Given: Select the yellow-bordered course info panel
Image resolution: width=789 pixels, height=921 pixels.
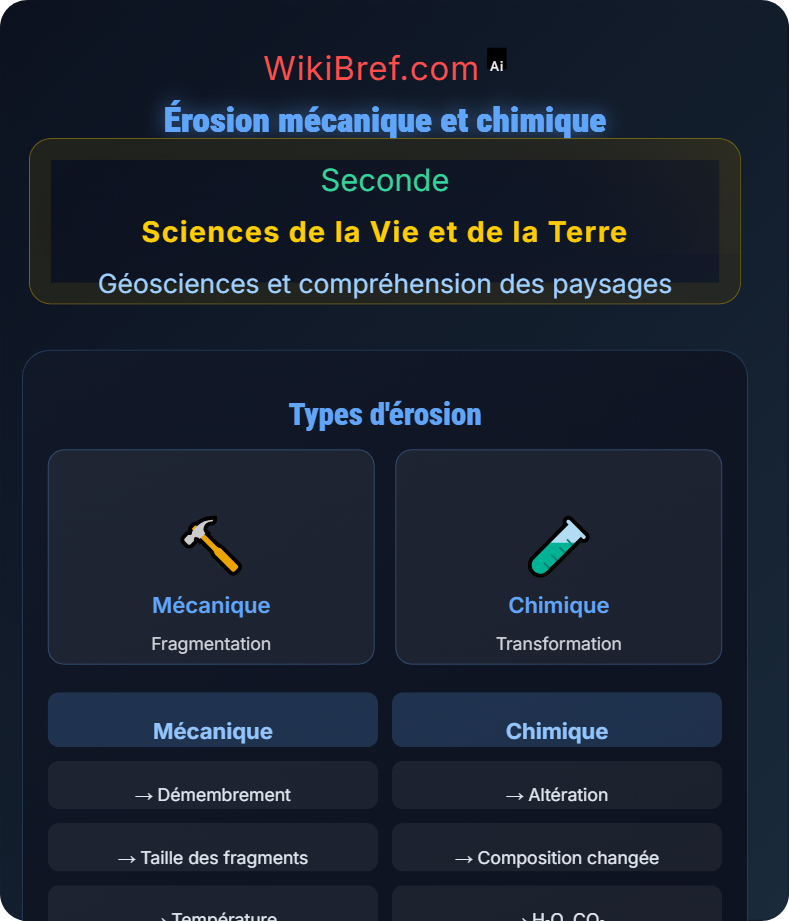Looking at the screenshot, I should click(384, 221).
